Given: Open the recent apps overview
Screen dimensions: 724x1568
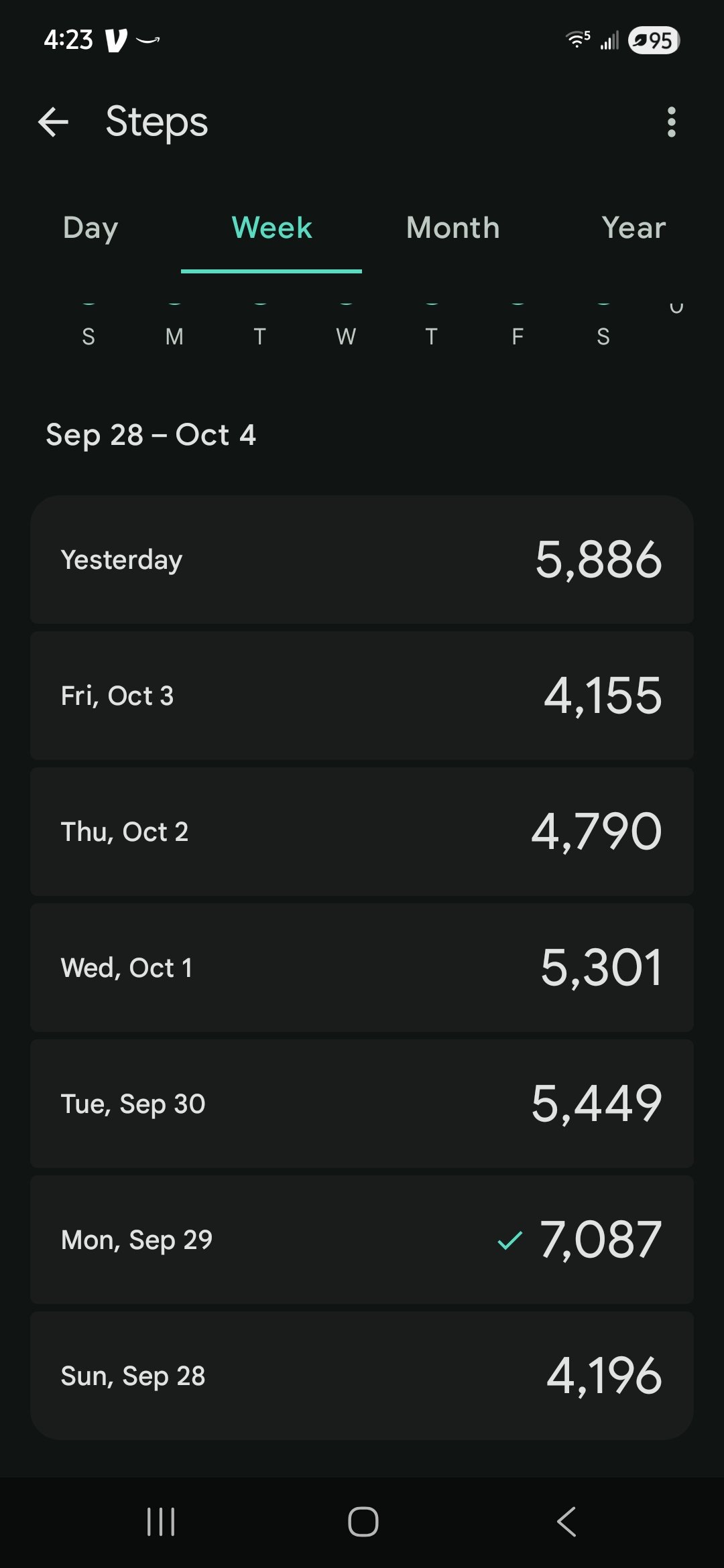Looking at the screenshot, I should click(161, 1521).
